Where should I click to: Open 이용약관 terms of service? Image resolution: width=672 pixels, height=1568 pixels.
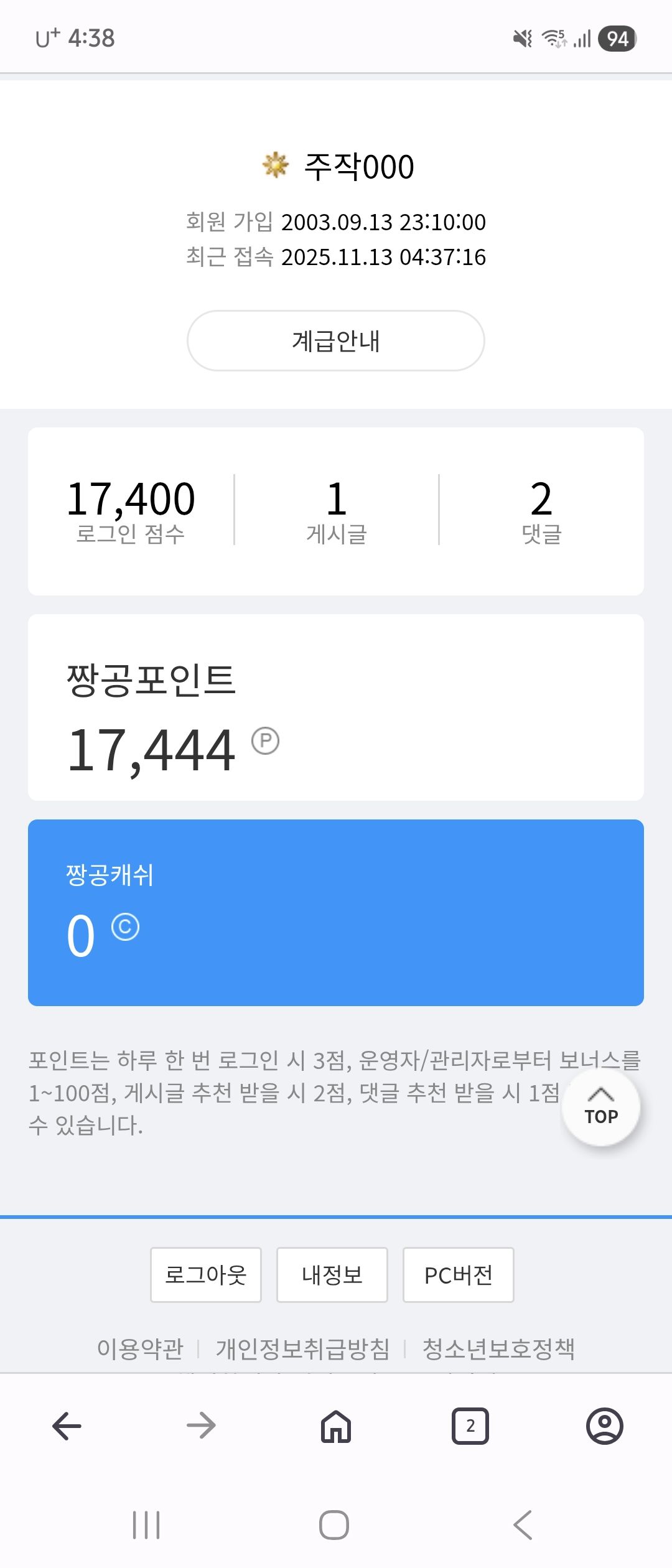click(x=140, y=1349)
